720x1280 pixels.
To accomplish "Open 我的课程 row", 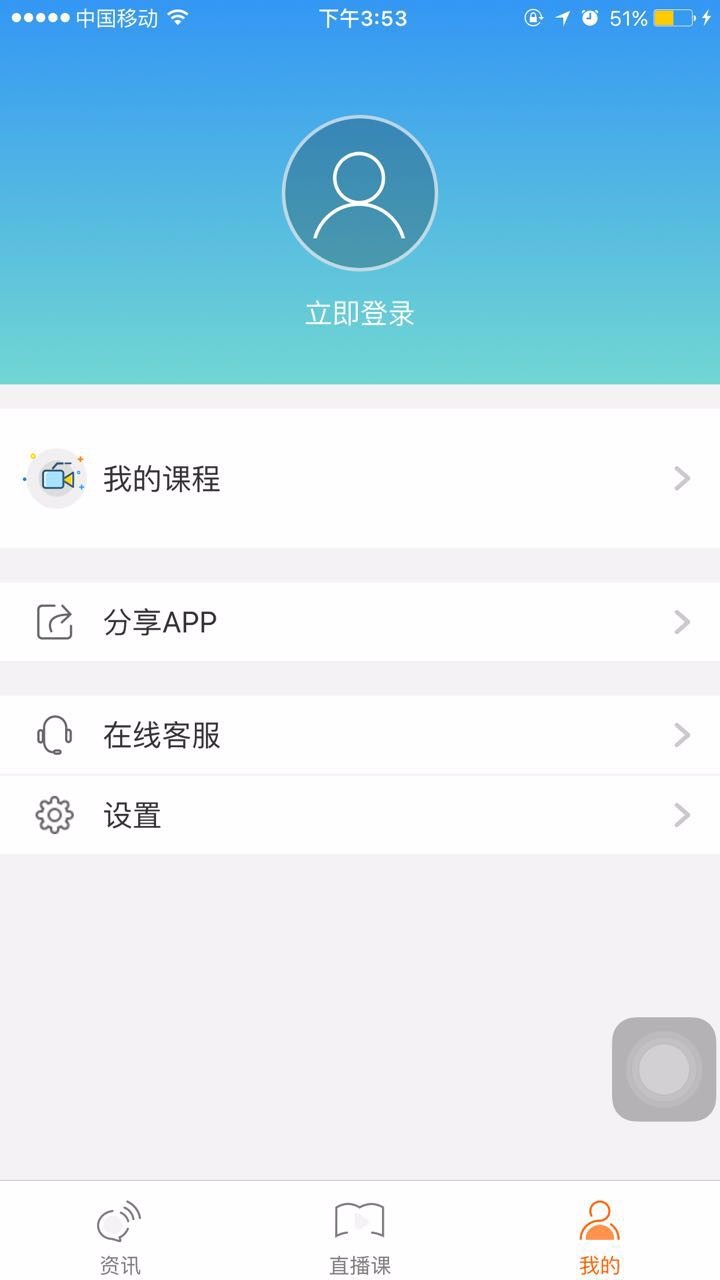I will click(x=360, y=478).
